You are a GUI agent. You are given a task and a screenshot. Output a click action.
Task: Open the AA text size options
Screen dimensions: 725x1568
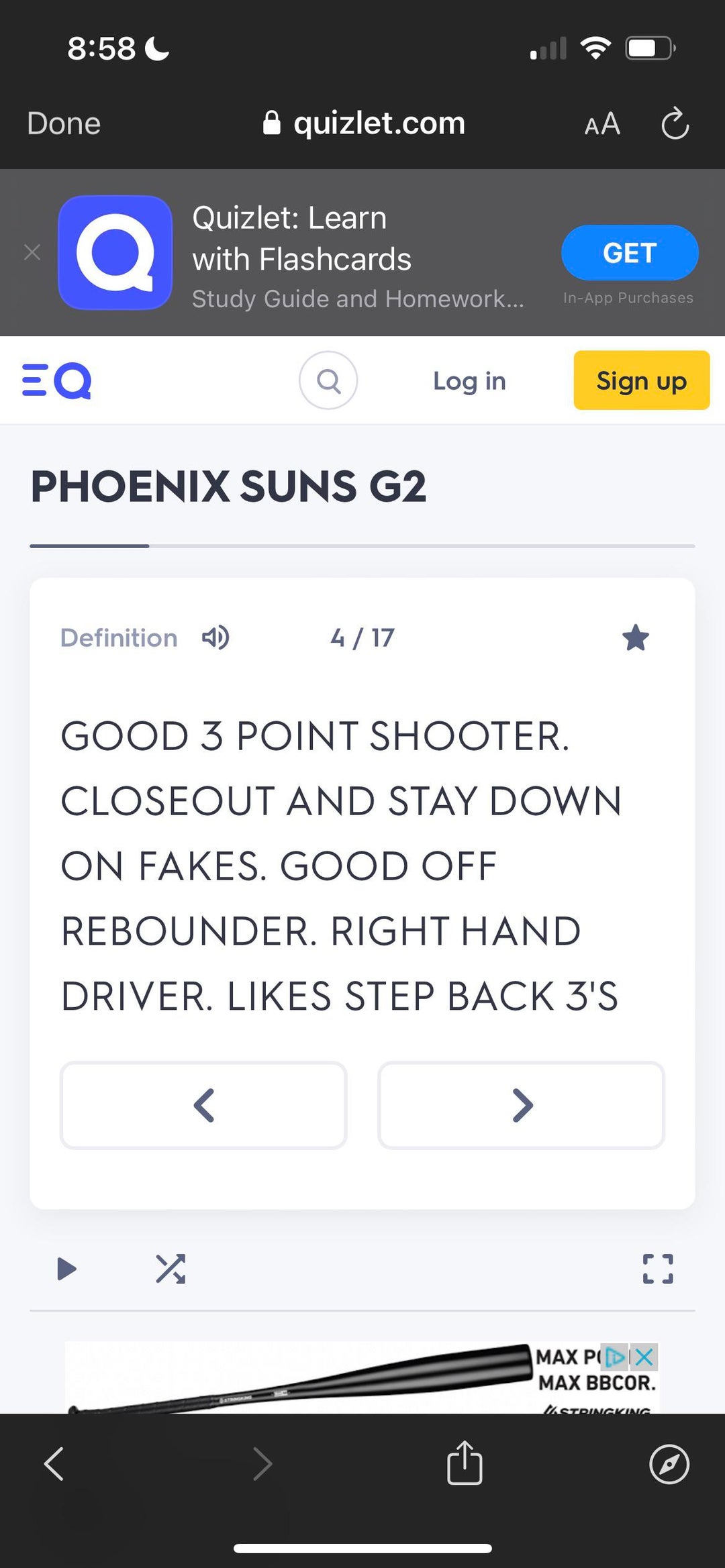602,124
